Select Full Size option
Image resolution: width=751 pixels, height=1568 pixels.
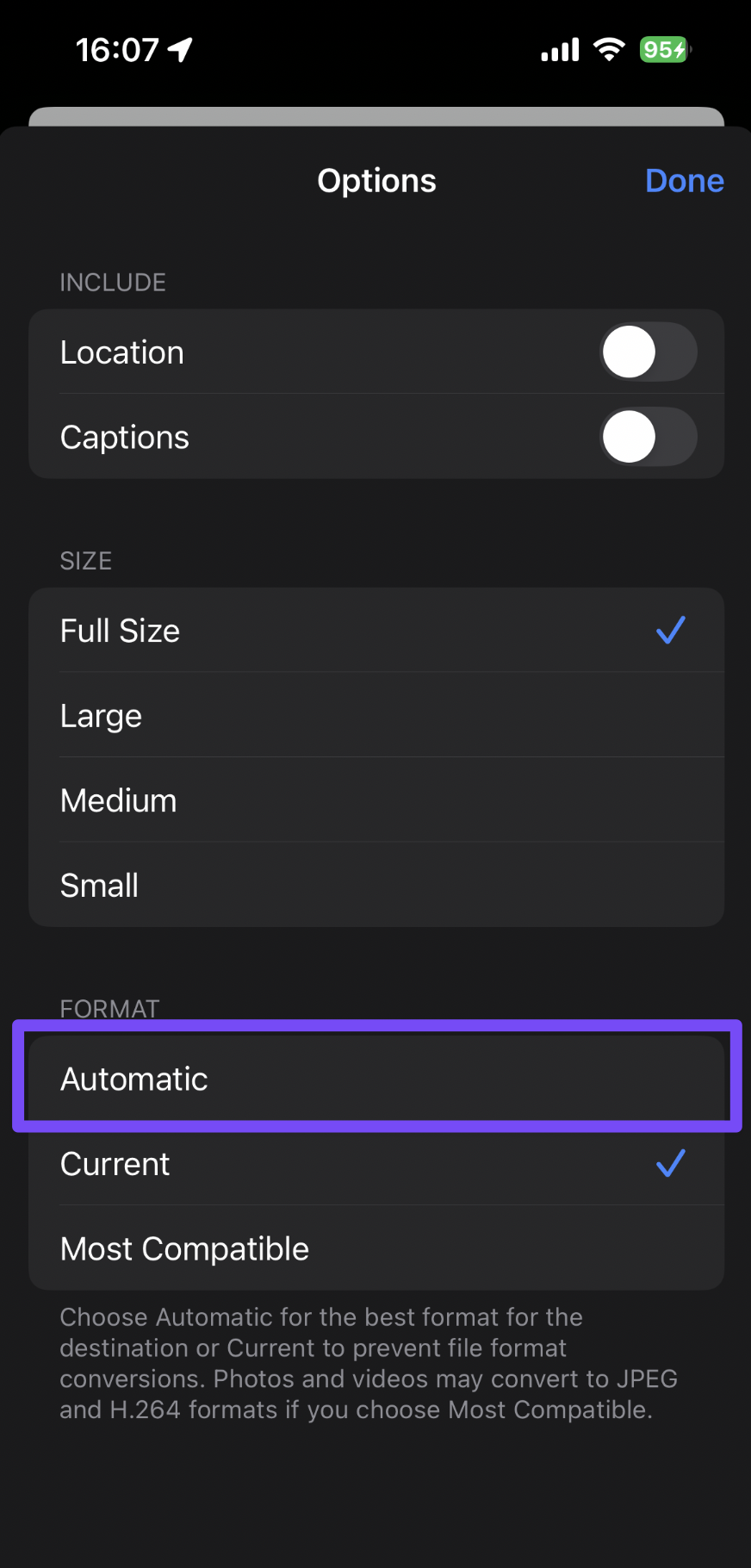click(x=376, y=631)
